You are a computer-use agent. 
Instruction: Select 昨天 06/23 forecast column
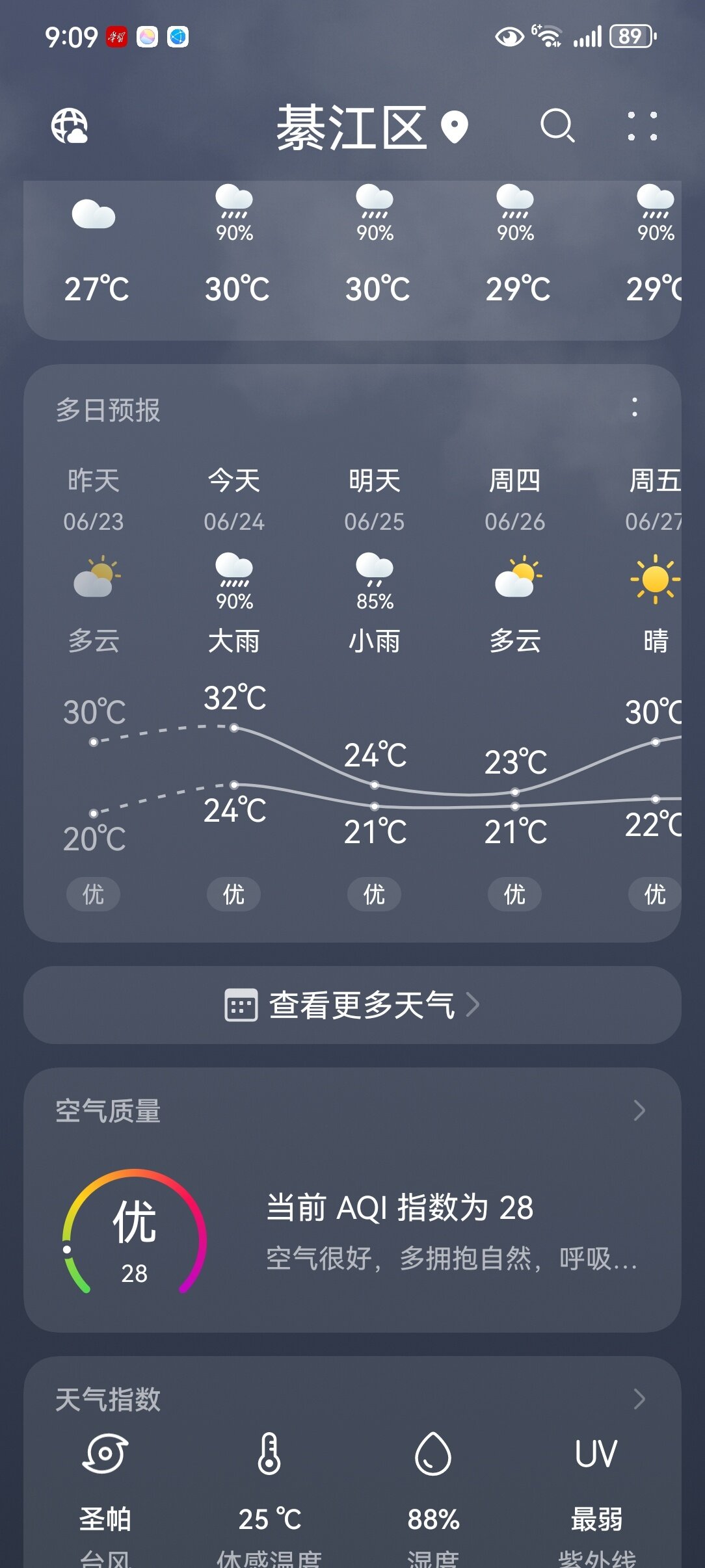(94, 687)
